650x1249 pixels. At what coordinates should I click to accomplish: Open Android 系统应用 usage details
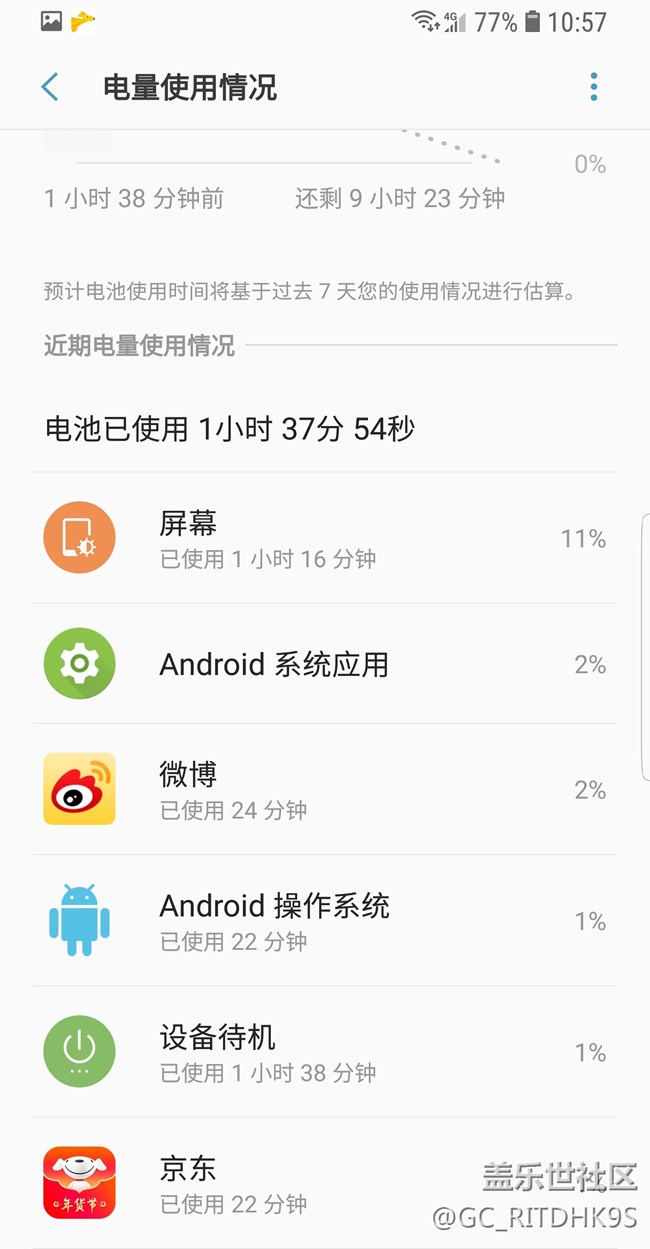click(325, 664)
